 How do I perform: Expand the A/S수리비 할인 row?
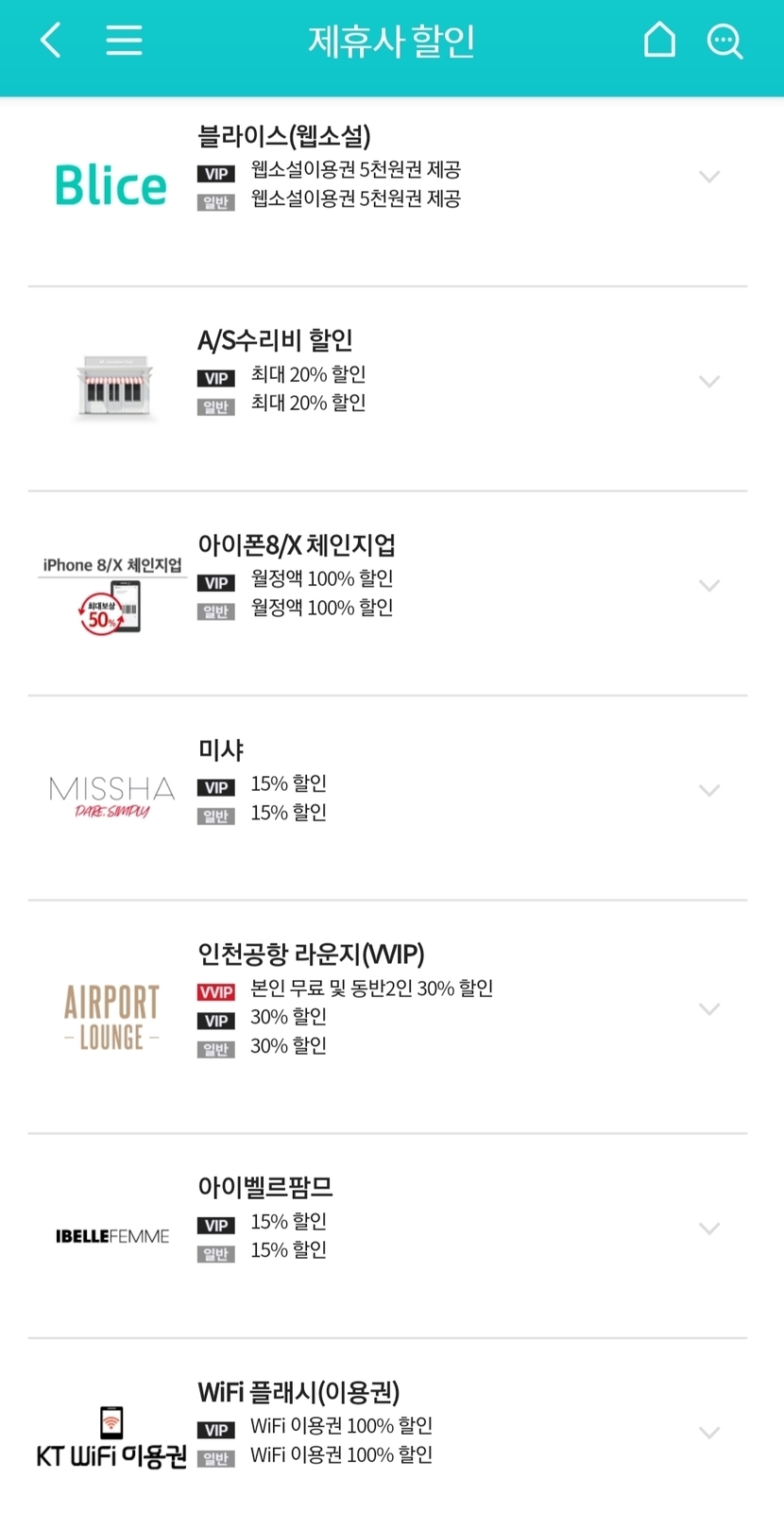click(x=709, y=382)
